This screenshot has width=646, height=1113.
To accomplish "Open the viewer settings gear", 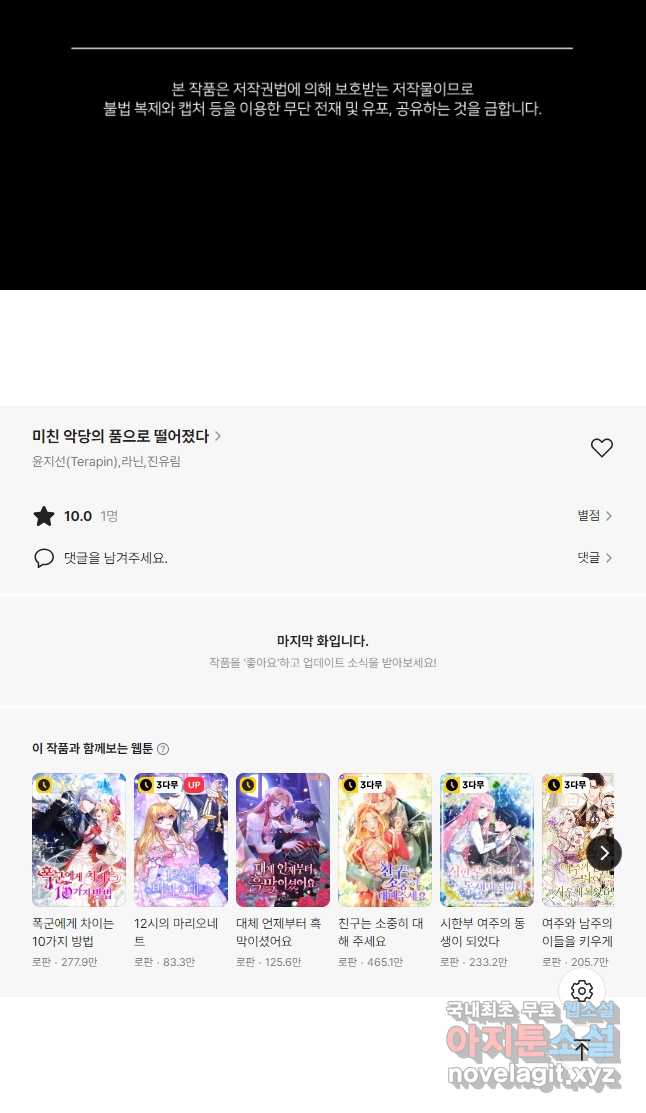I will [x=582, y=991].
